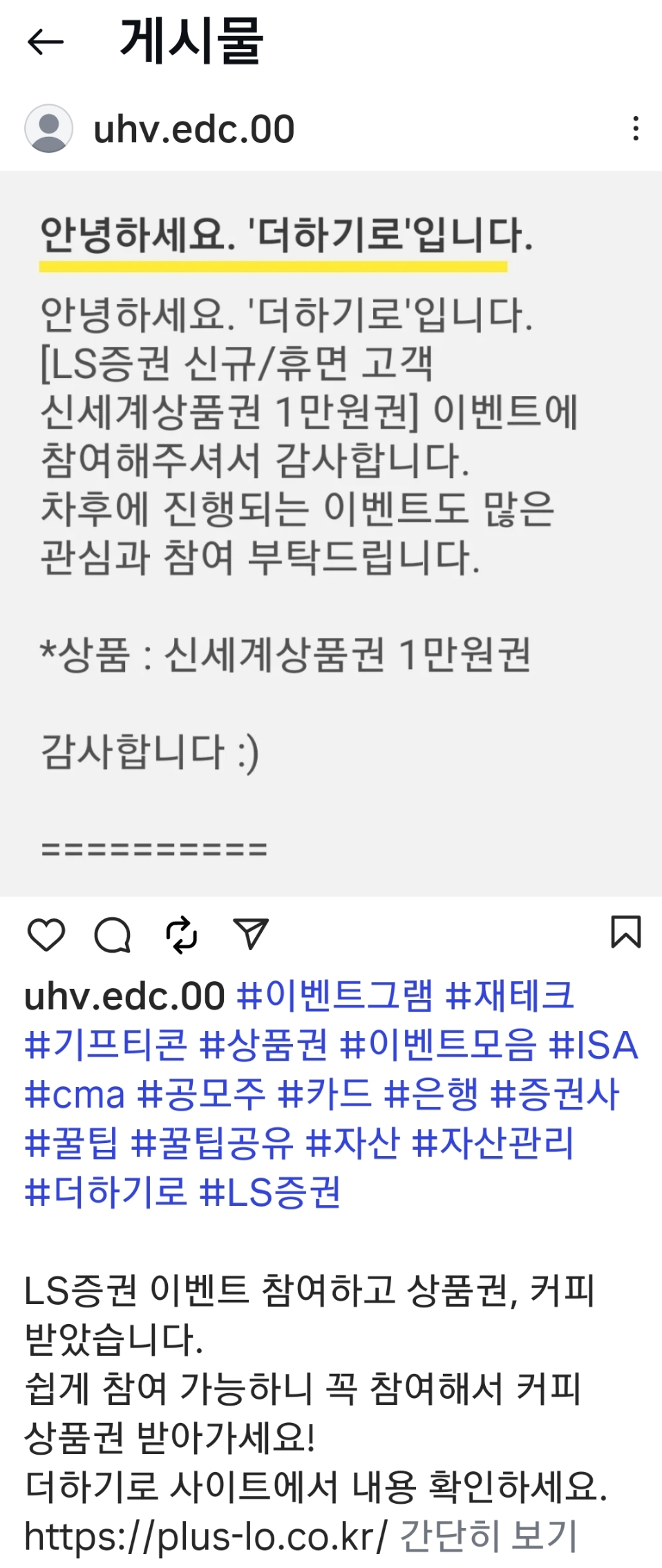Open the #LS증권 hashtag

(x=270, y=1192)
